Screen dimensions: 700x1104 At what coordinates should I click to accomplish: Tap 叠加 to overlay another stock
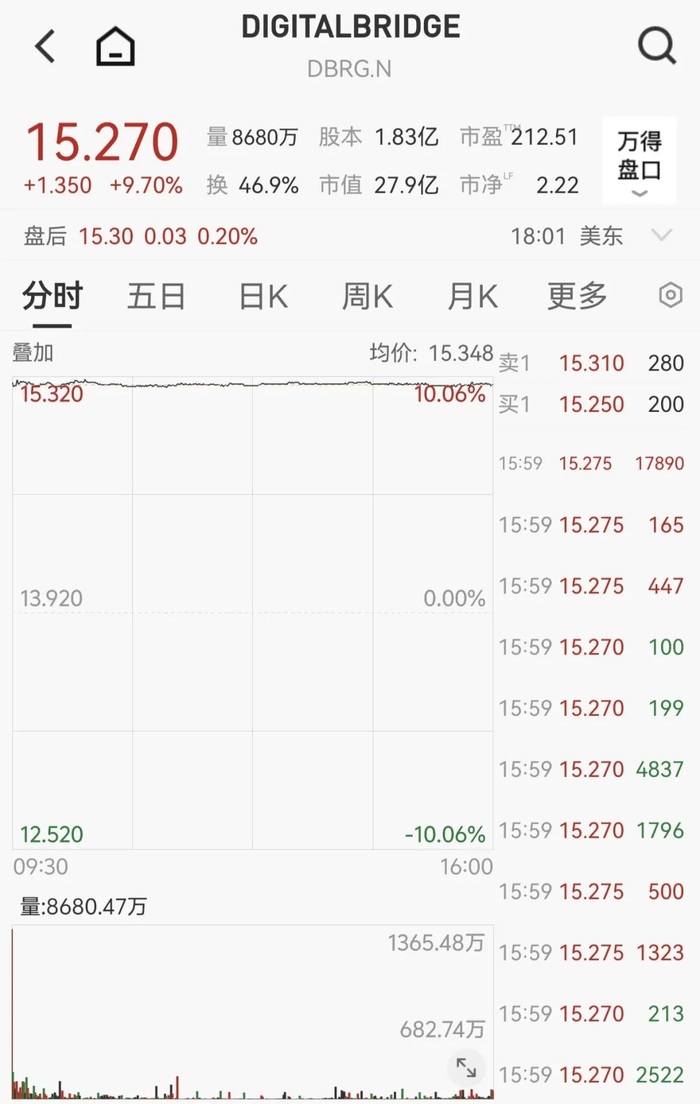(33, 352)
